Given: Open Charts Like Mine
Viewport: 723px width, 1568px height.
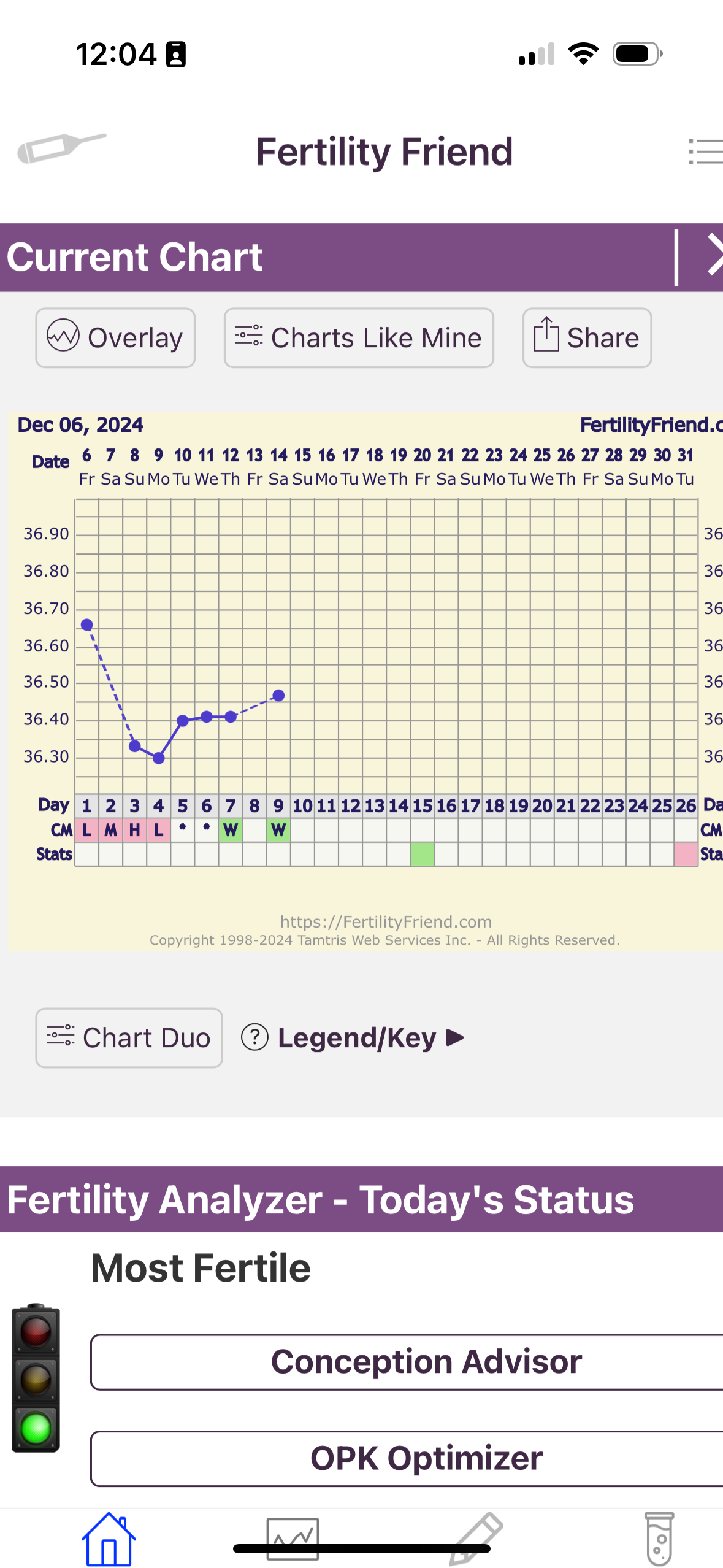Looking at the screenshot, I should coord(359,338).
